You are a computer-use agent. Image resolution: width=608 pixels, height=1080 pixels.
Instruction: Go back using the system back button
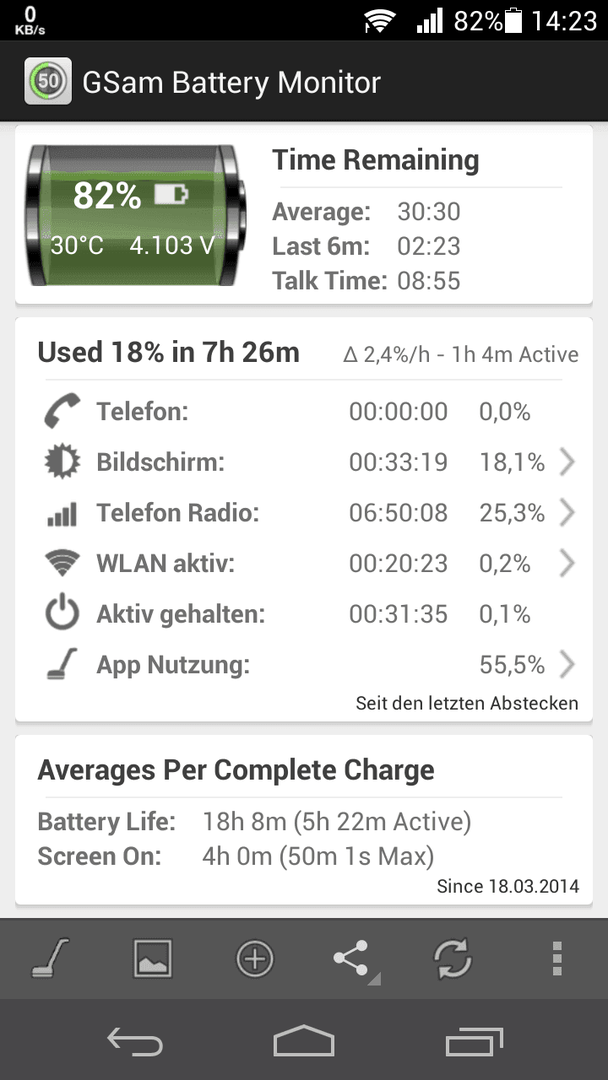134,1041
